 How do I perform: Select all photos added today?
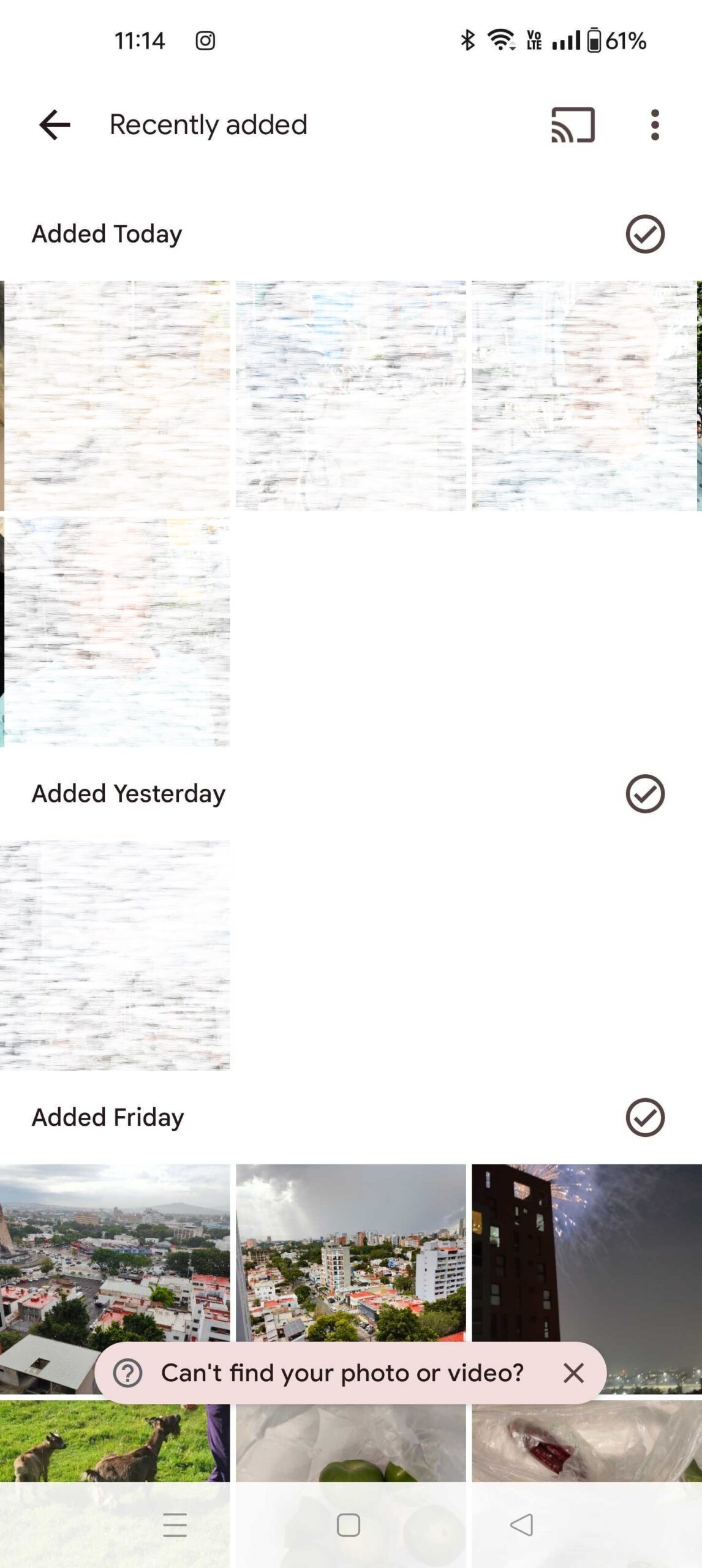(x=644, y=234)
